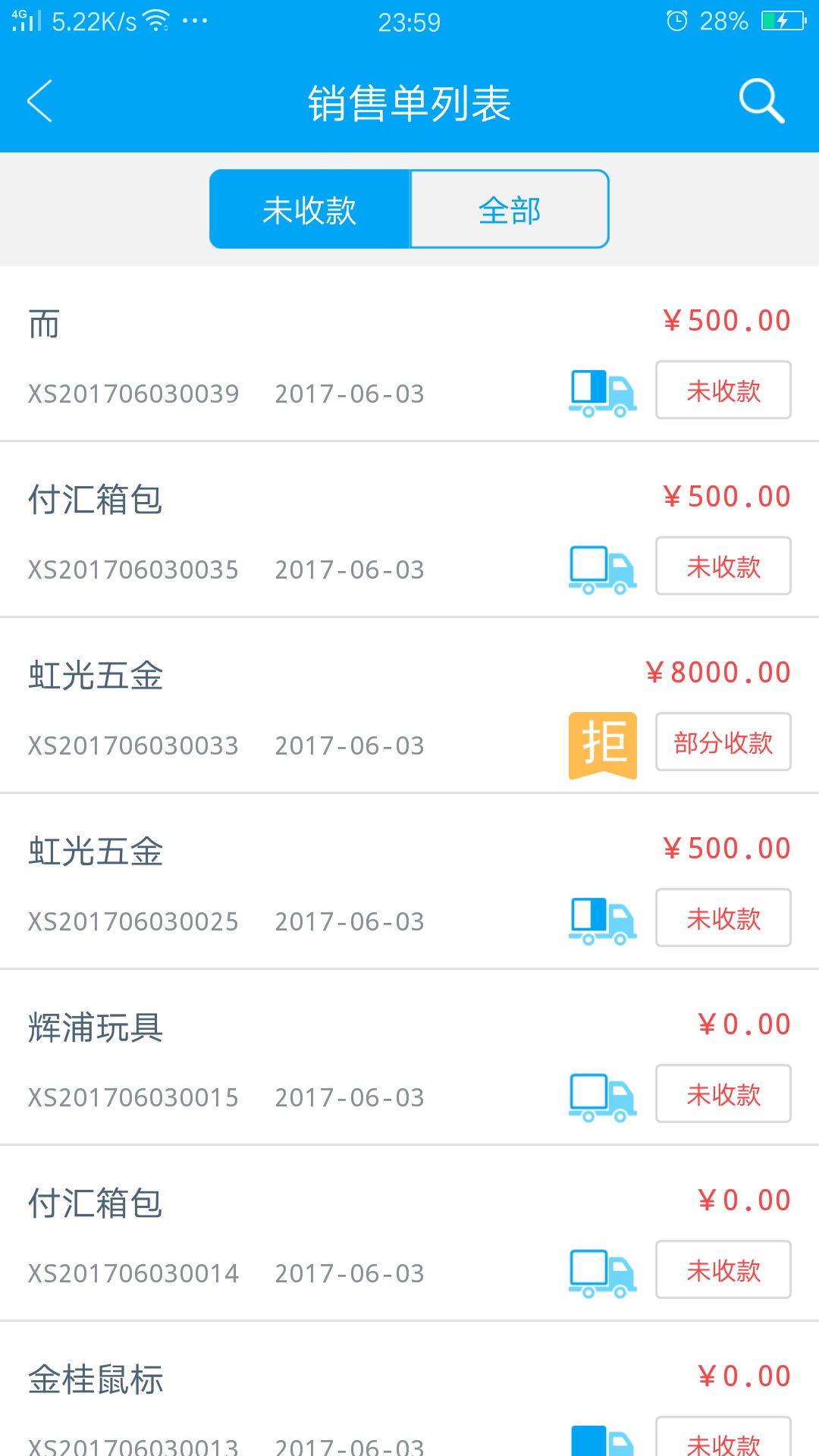Click the red ¥8000.00 amount for 虹光五金
Screen dimensions: 819x1456
[716, 672]
